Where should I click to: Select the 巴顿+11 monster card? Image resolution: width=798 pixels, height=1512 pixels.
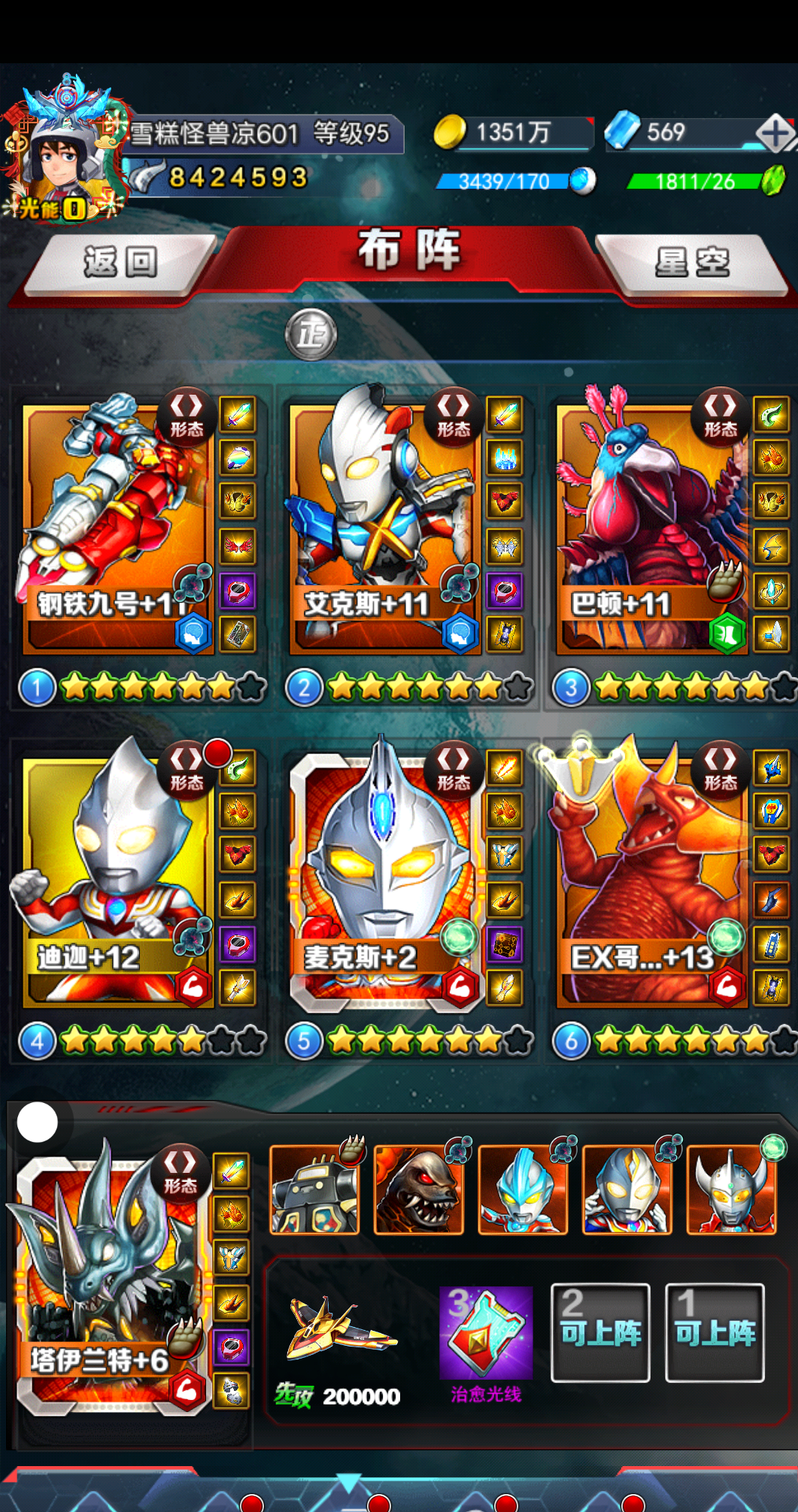[x=647, y=526]
